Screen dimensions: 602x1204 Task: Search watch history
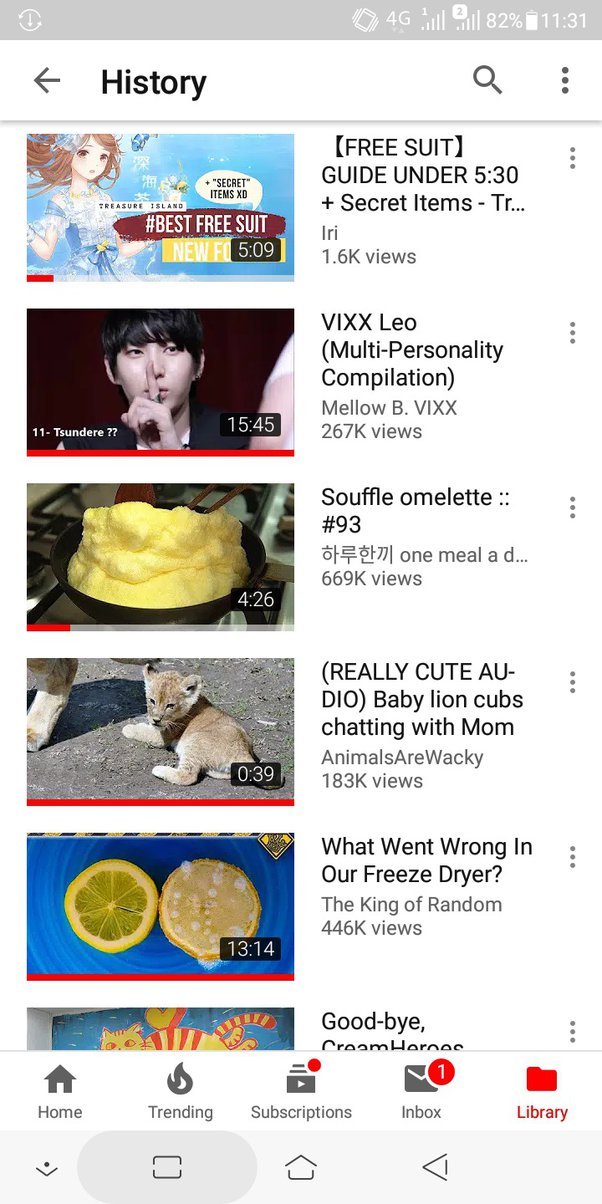click(x=487, y=80)
